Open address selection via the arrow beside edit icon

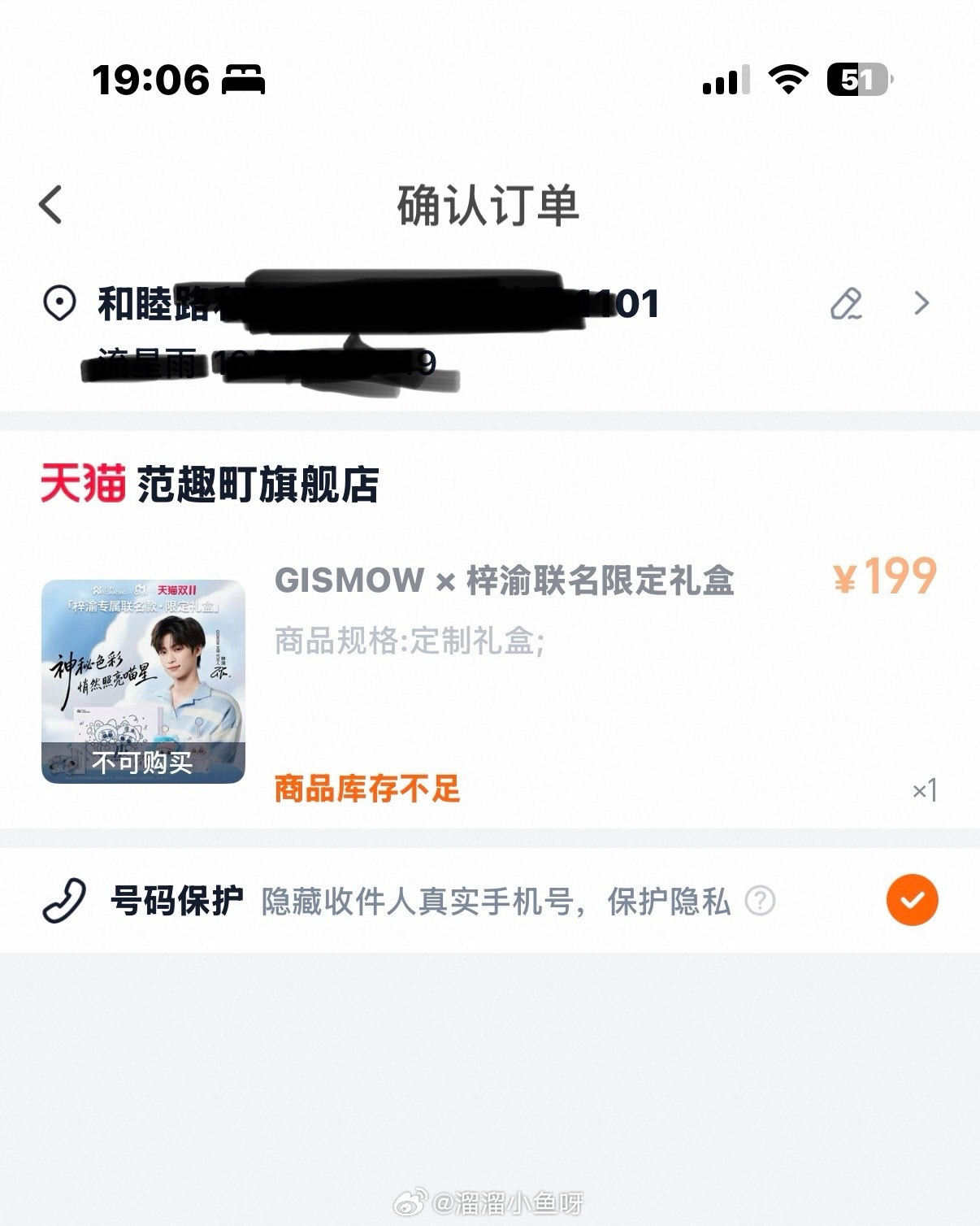[922, 303]
